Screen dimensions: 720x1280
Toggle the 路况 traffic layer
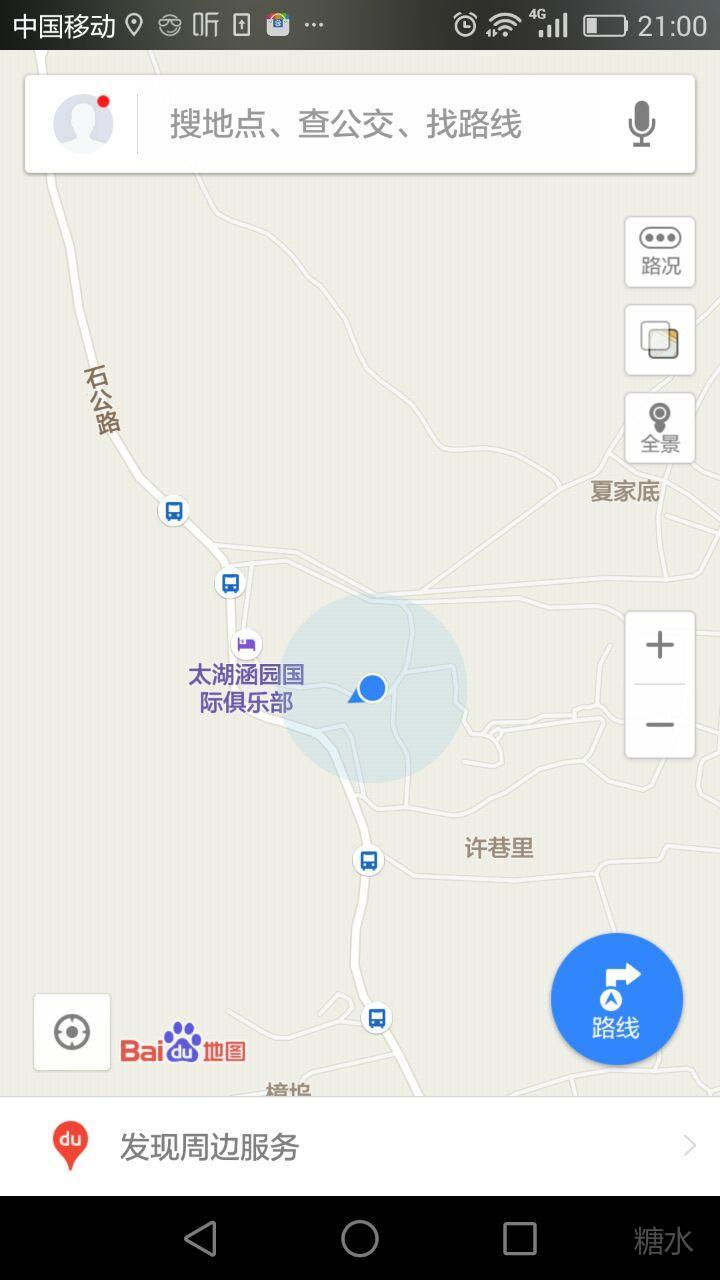tap(660, 252)
